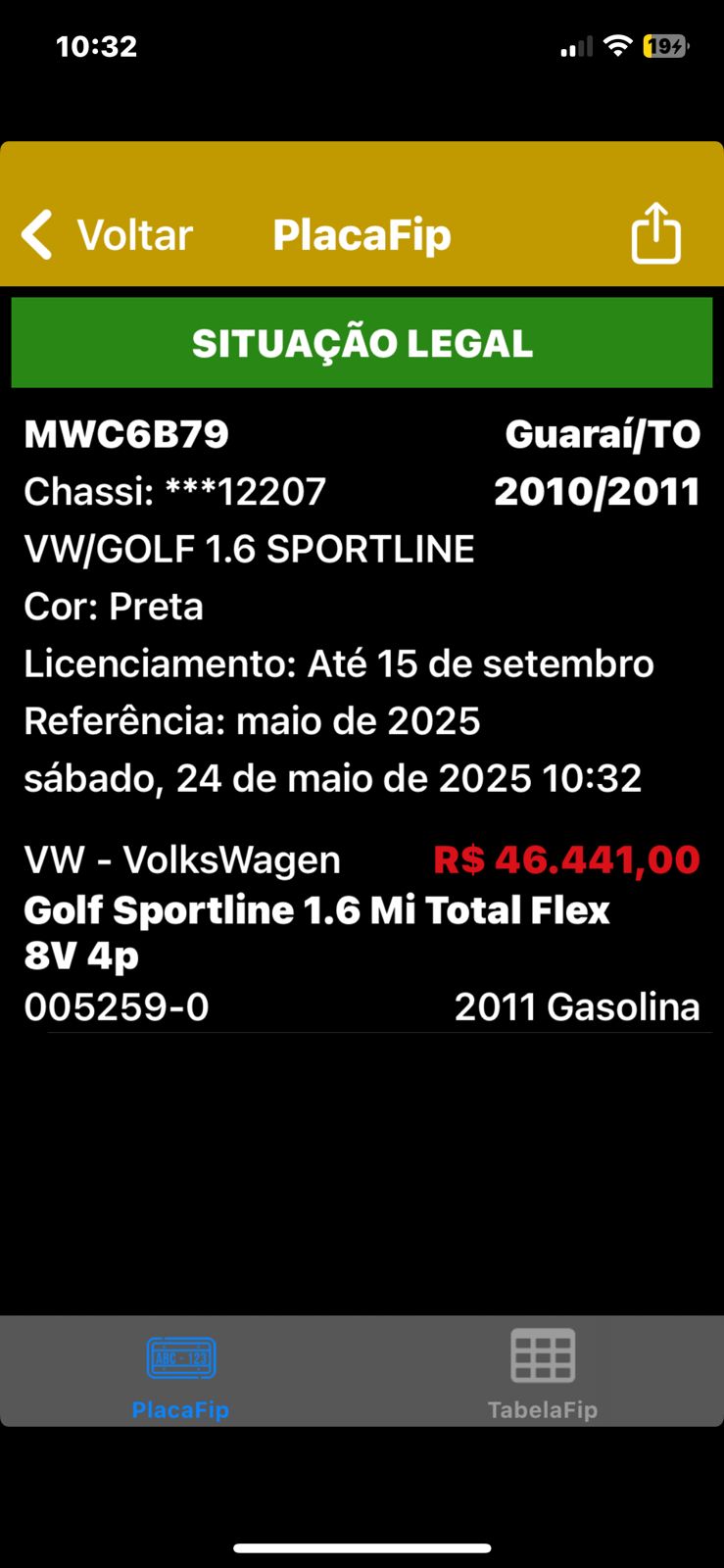This screenshot has height=1568, width=724.
Task: Tap the battery indicator showing 19%
Action: tap(667, 45)
